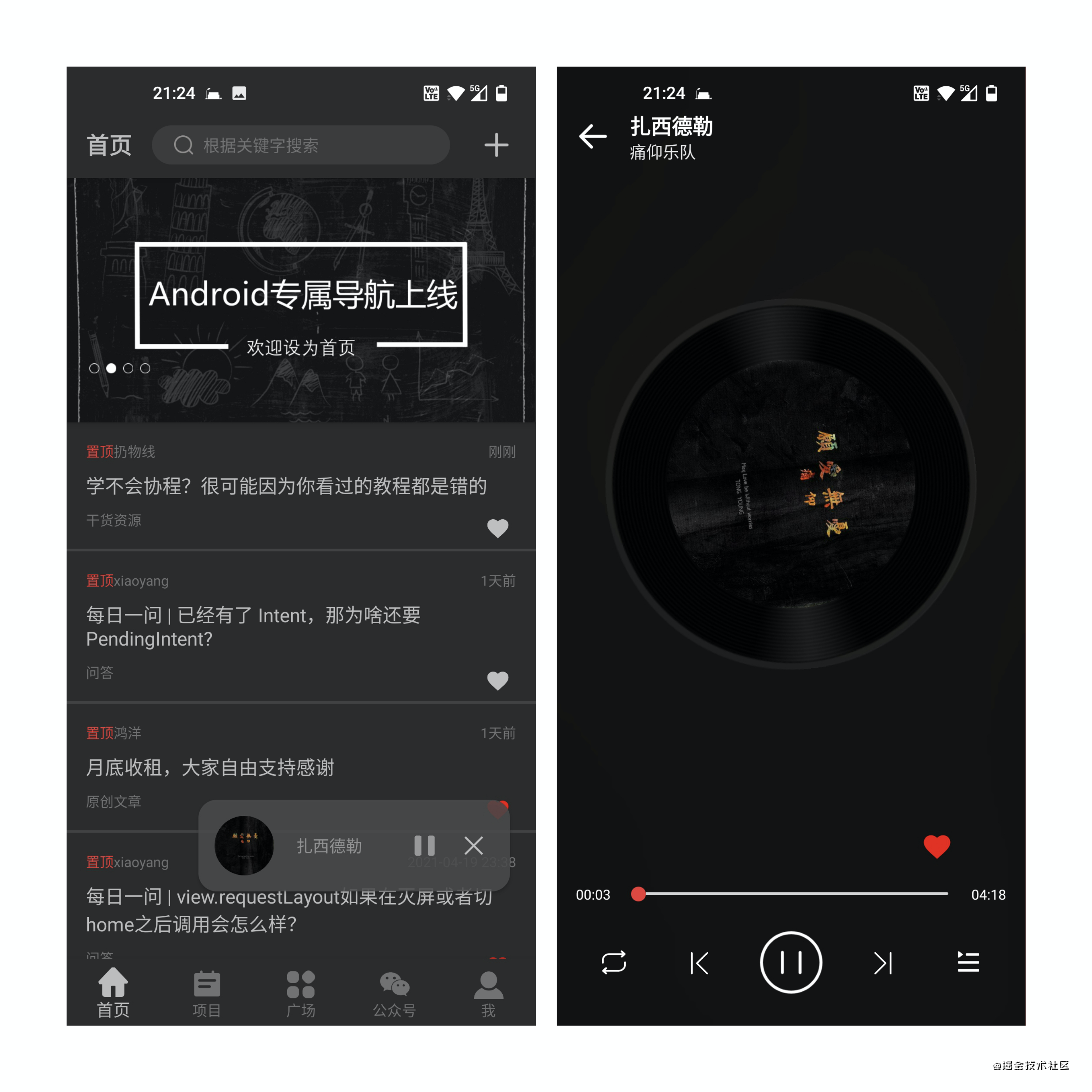Like the PendingIntent daily question article

tap(497, 680)
